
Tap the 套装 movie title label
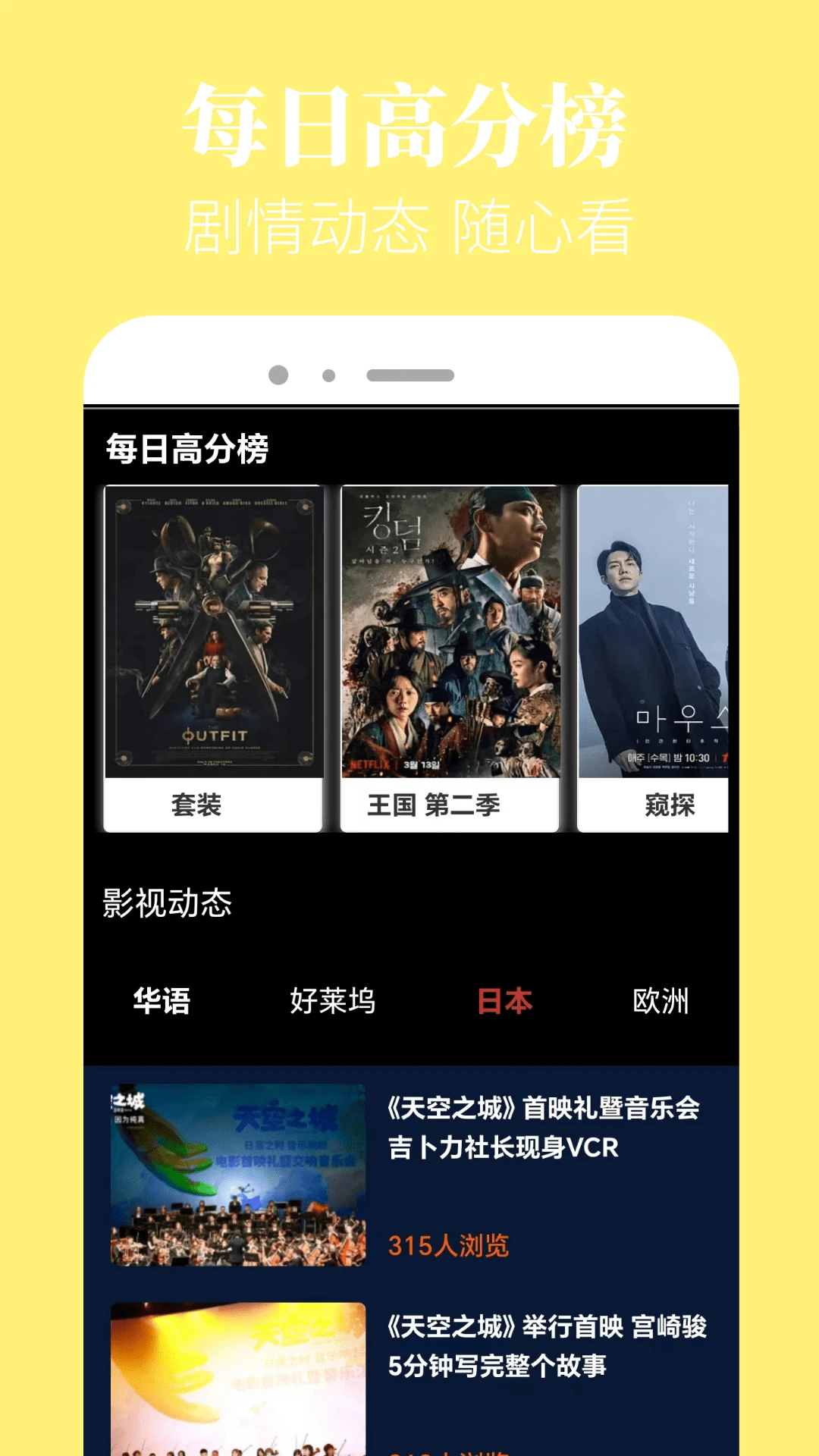tap(197, 807)
